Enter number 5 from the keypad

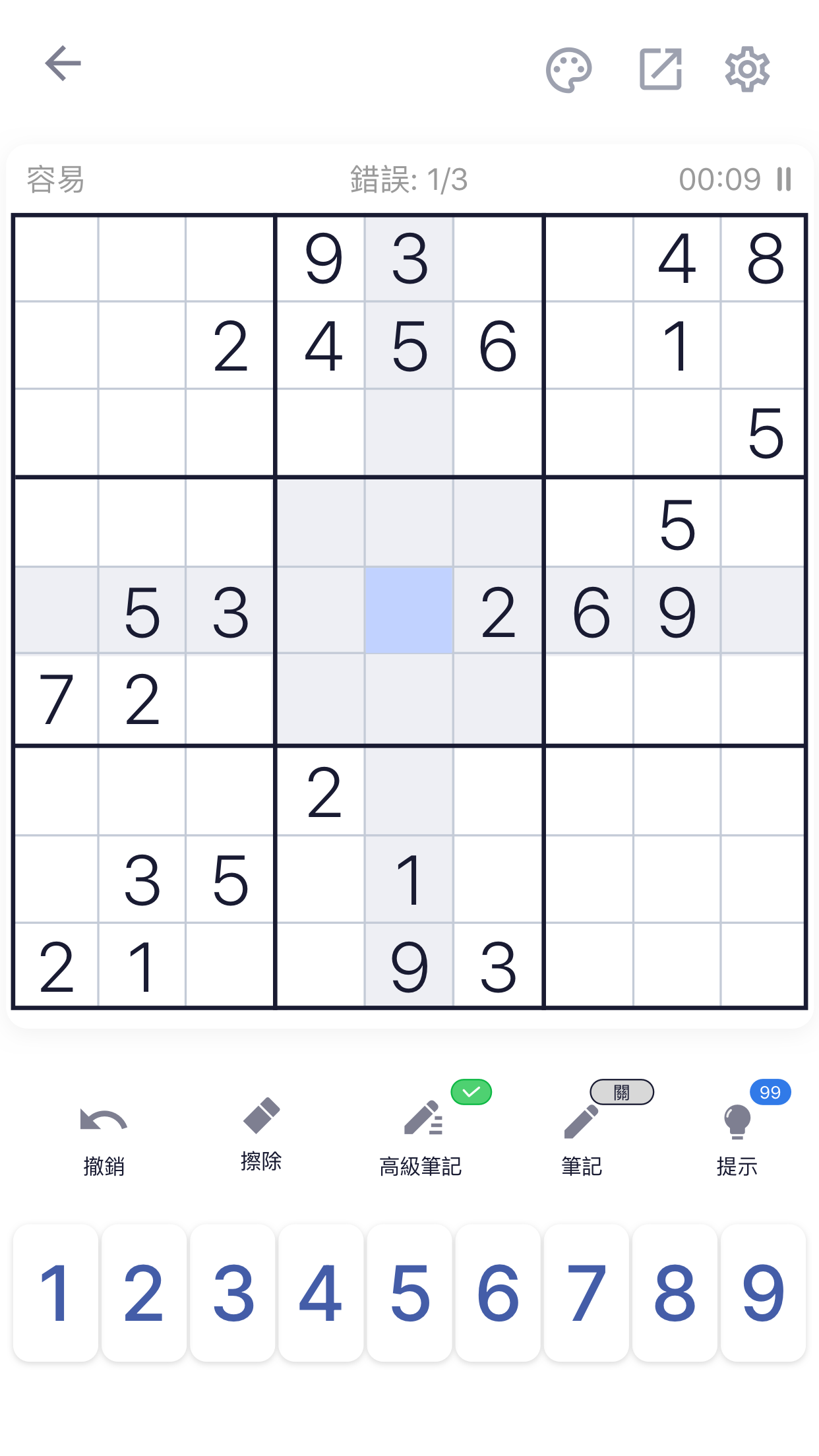[409, 1294]
